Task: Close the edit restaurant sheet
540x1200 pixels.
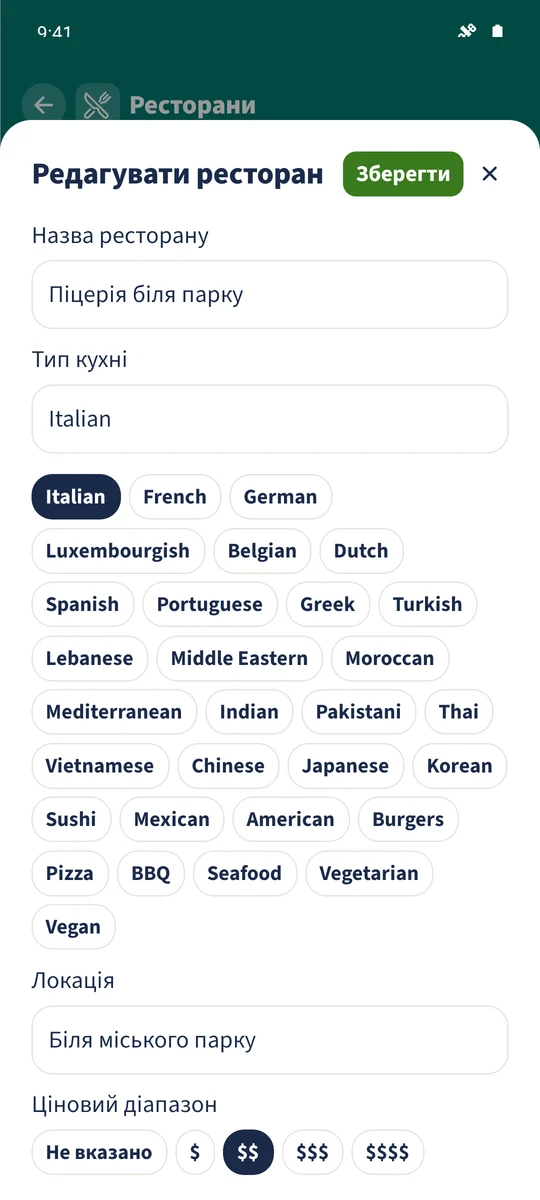Action: coord(490,174)
